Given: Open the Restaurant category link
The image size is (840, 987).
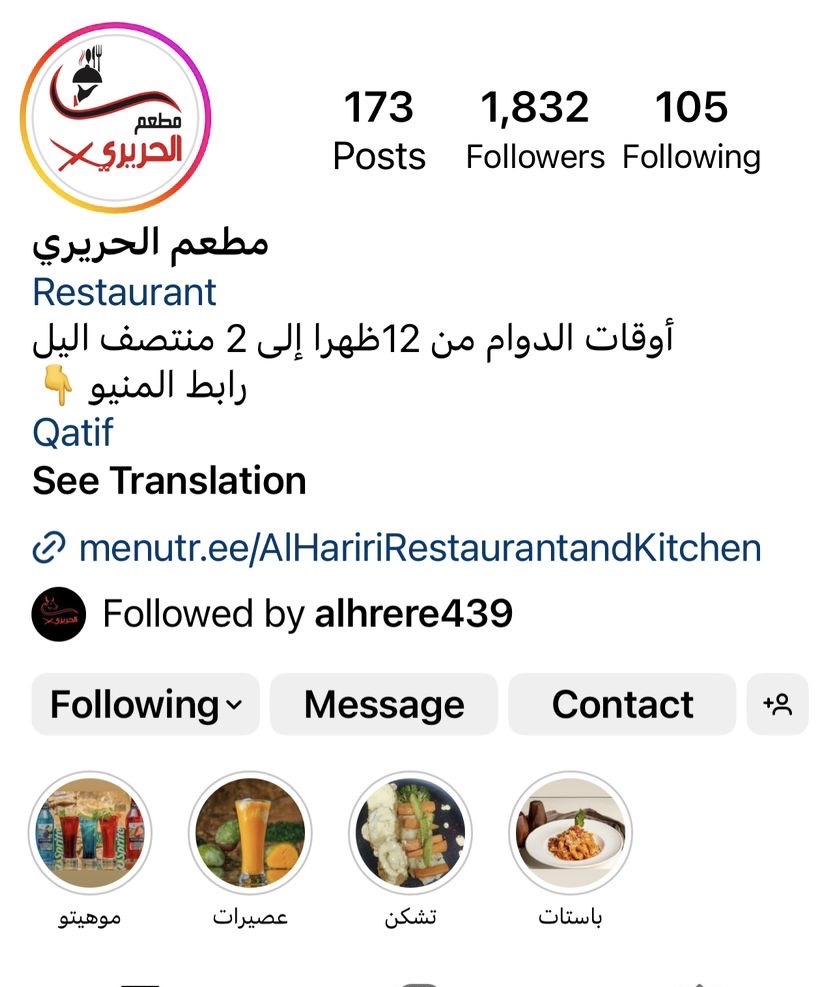Looking at the screenshot, I should coord(124,293).
